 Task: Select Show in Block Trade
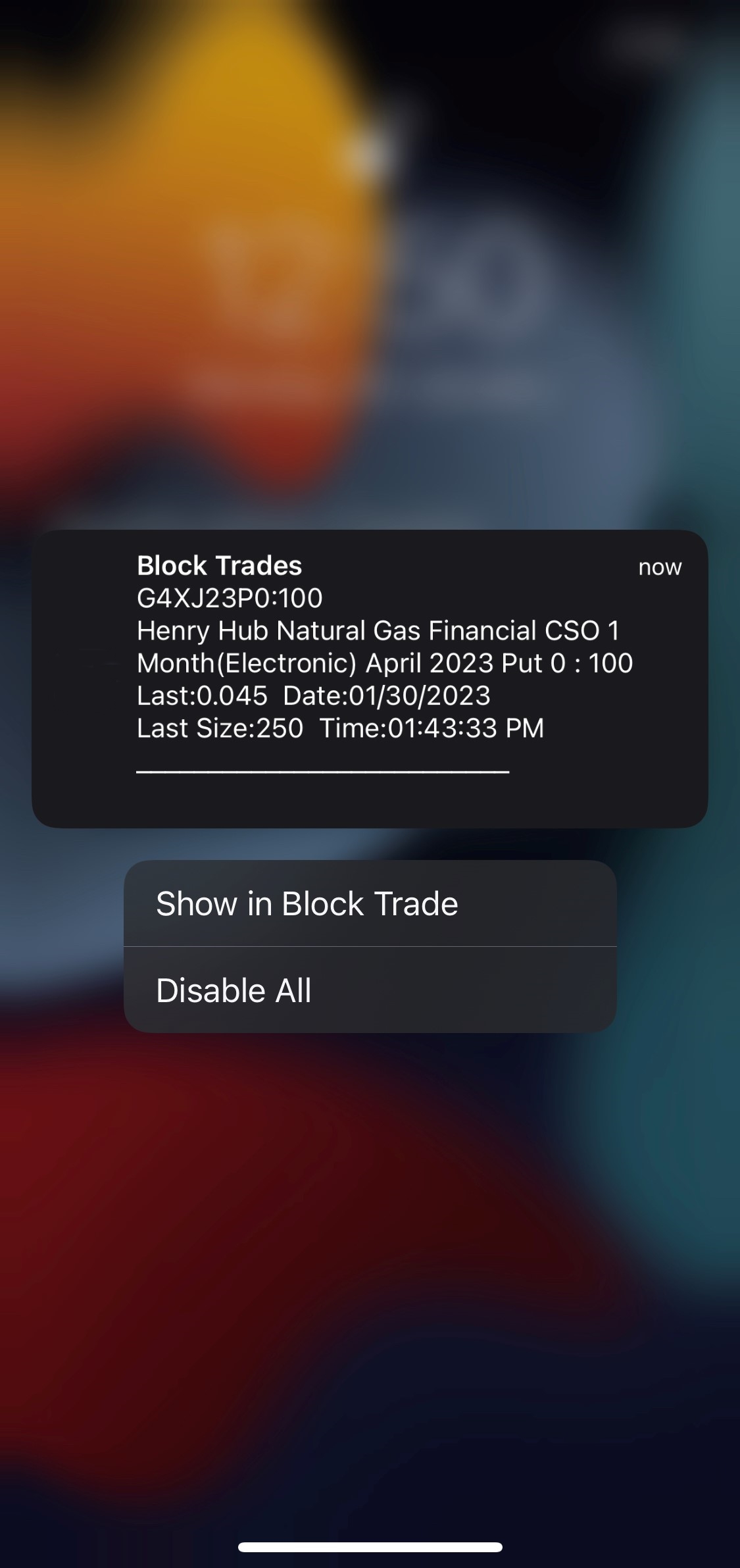[370, 903]
